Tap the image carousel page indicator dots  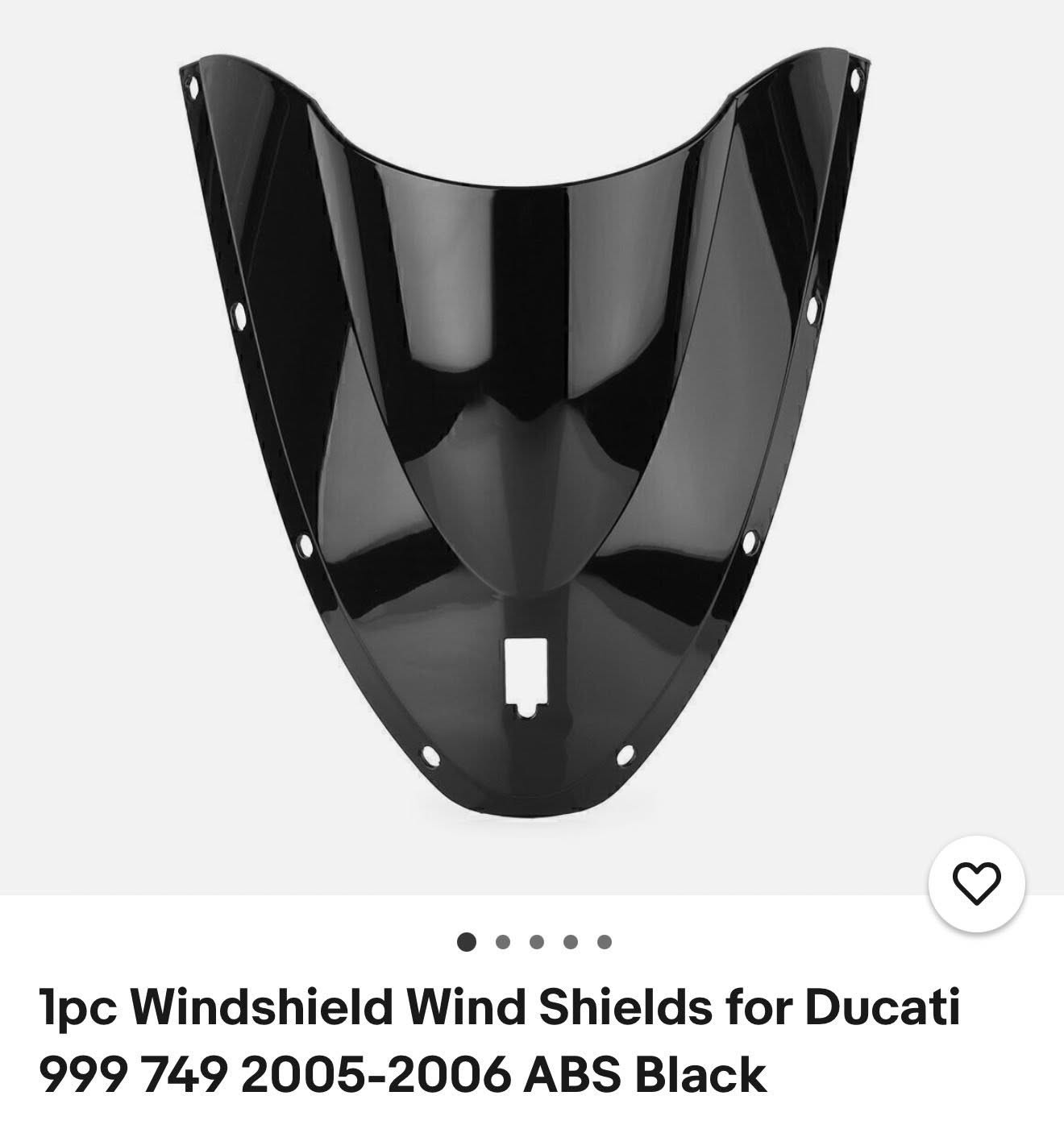click(x=534, y=941)
